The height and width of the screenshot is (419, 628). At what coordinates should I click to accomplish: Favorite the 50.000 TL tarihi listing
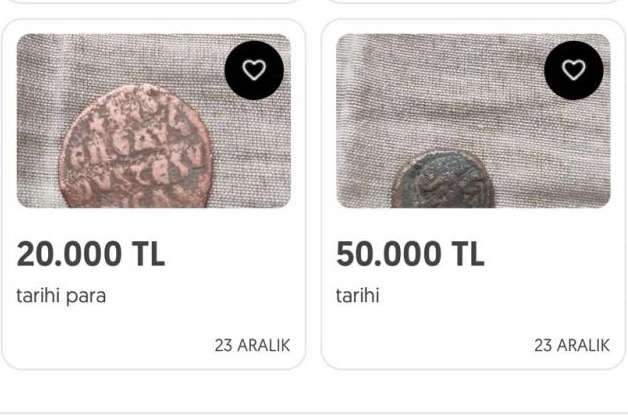[573, 70]
